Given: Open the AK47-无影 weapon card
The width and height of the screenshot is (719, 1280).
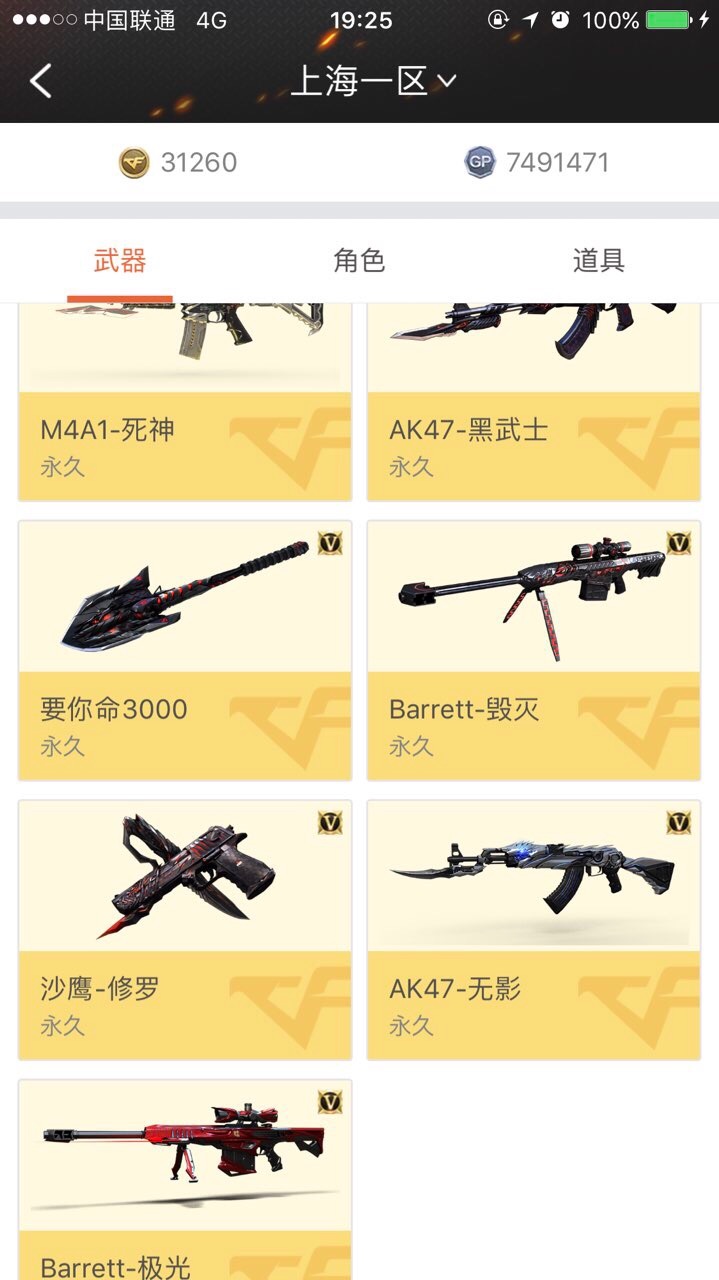Looking at the screenshot, I should (x=534, y=930).
